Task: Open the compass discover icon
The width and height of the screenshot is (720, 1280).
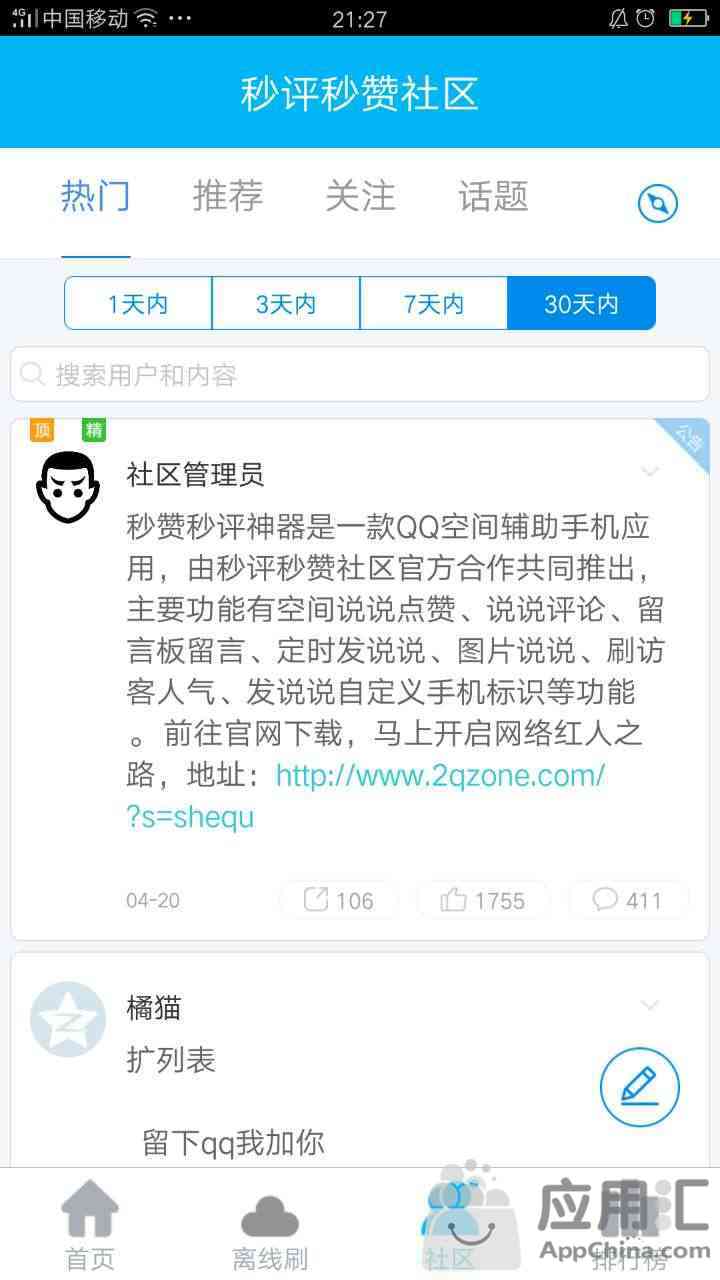Action: coord(658,204)
